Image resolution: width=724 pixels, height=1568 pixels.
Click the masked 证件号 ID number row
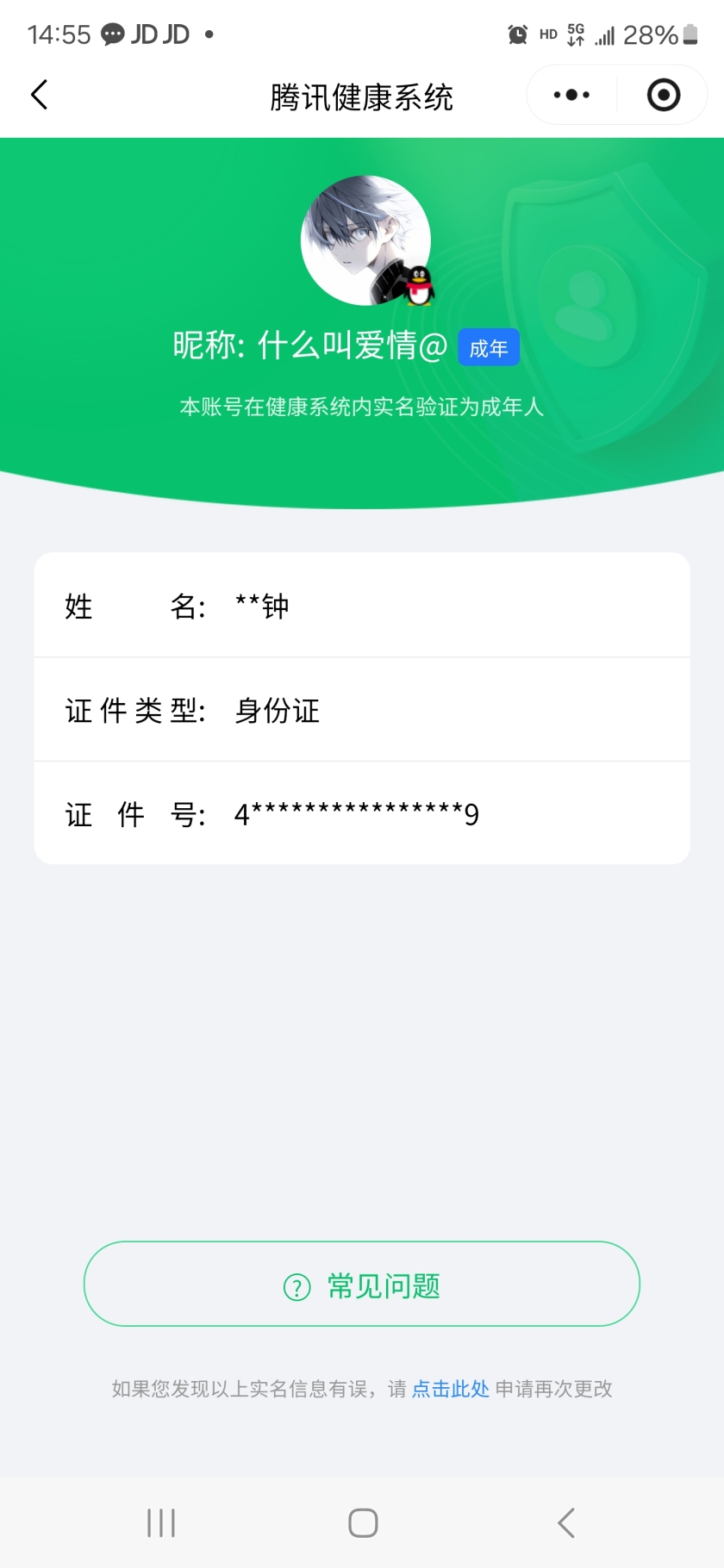tap(362, 812)
